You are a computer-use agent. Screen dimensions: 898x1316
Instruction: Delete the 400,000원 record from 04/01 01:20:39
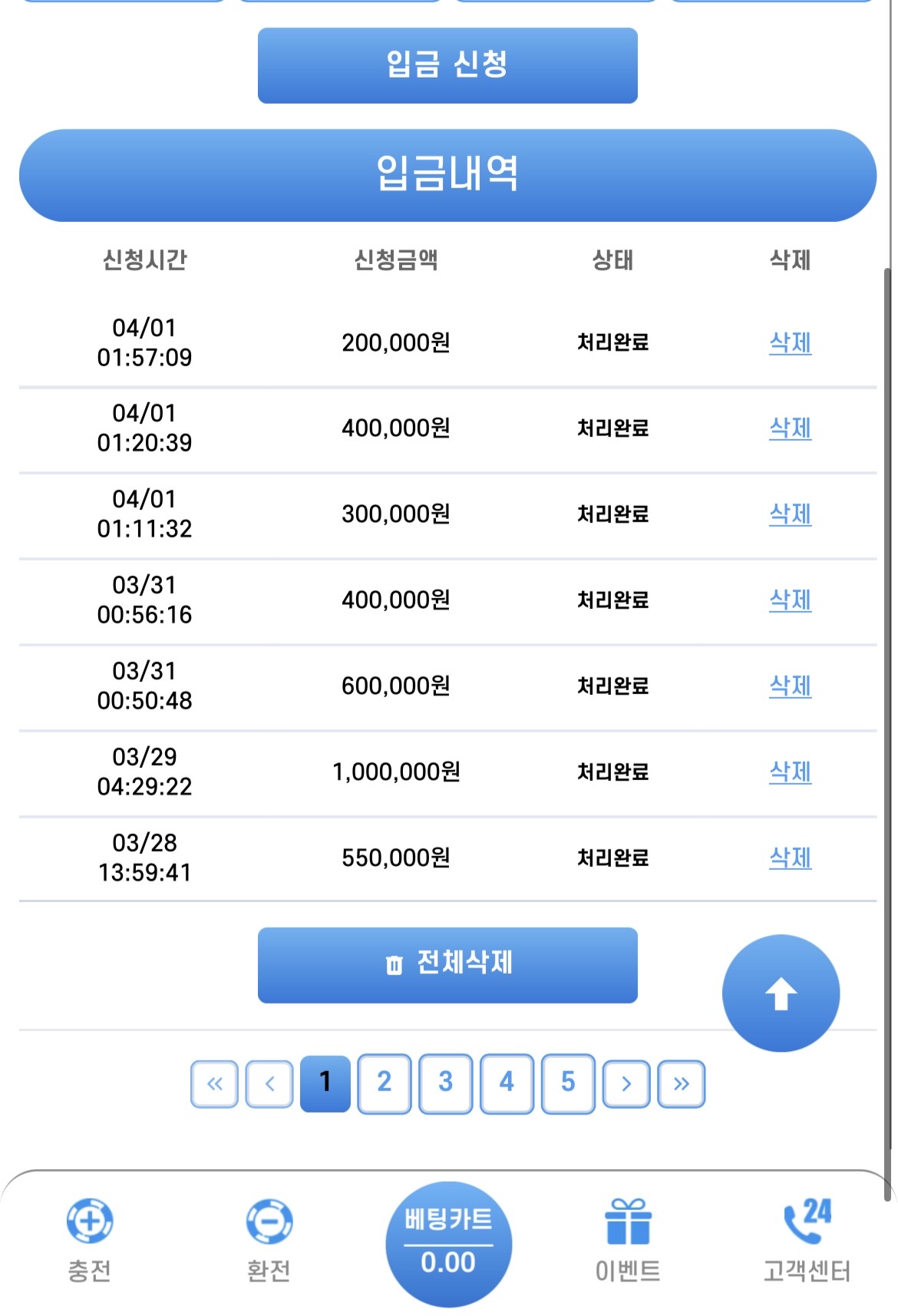(790, 428)
